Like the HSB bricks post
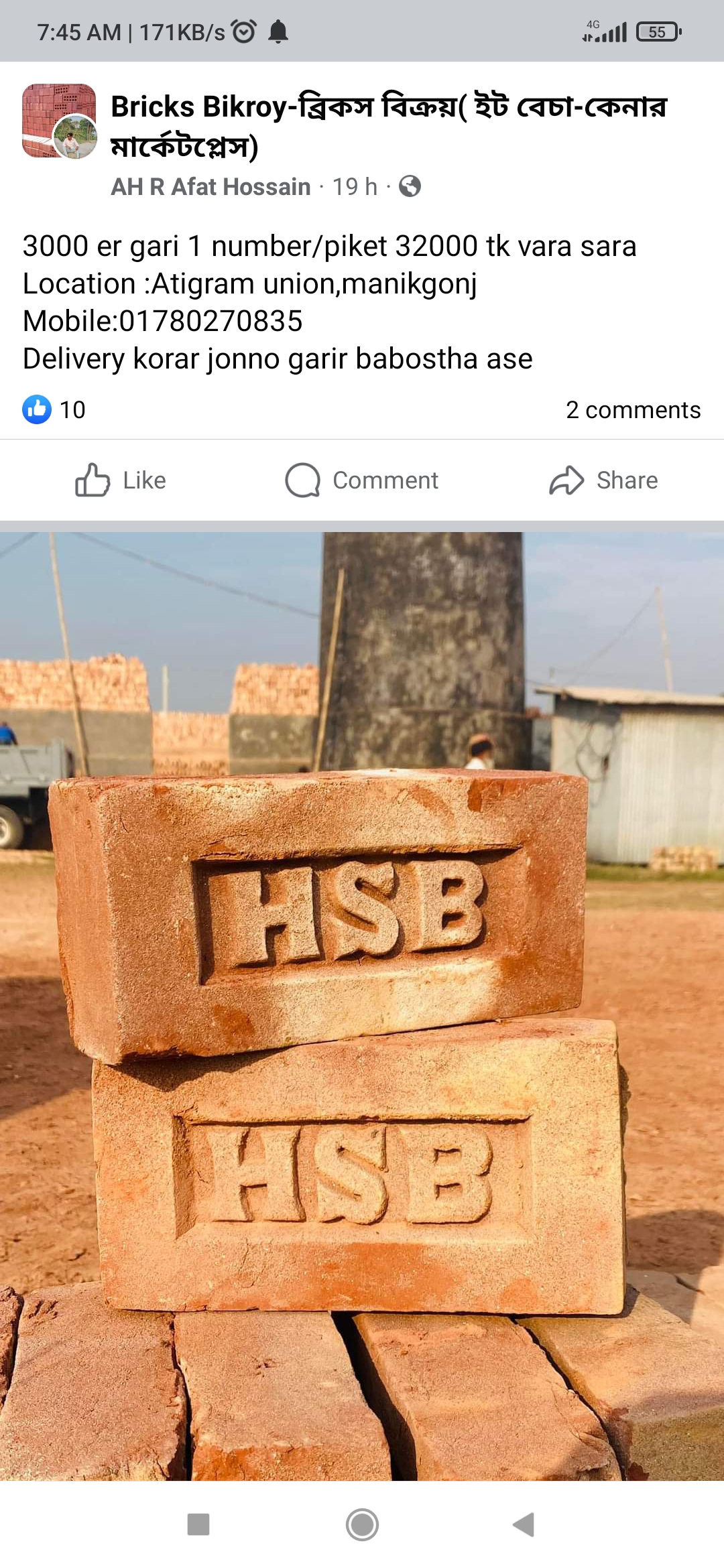Image resolution: width=724 pixels, height=1568 pixels. (x=121, y=480)
